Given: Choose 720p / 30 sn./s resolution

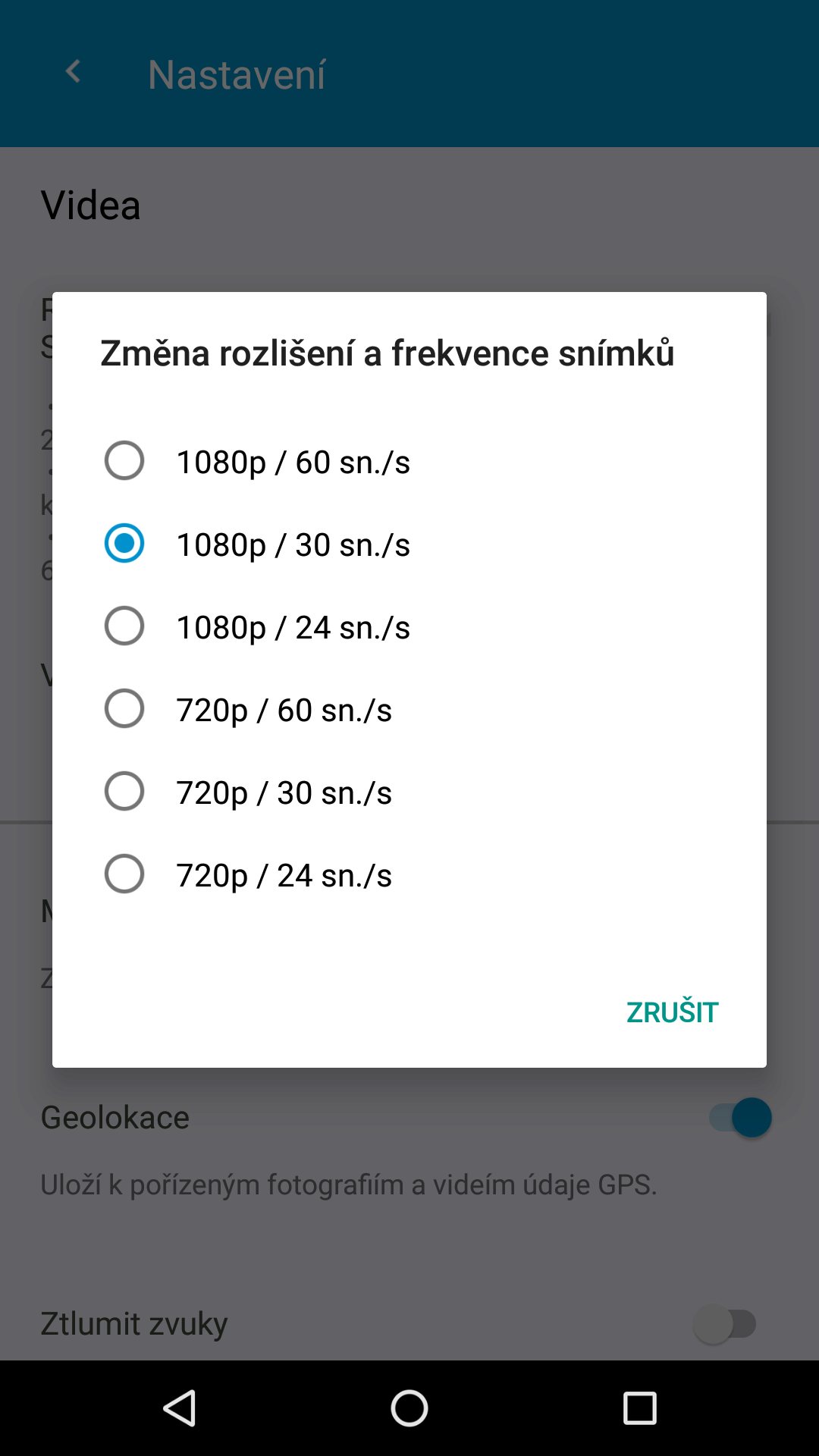Looking at the screenshot, I should (409, 792).
